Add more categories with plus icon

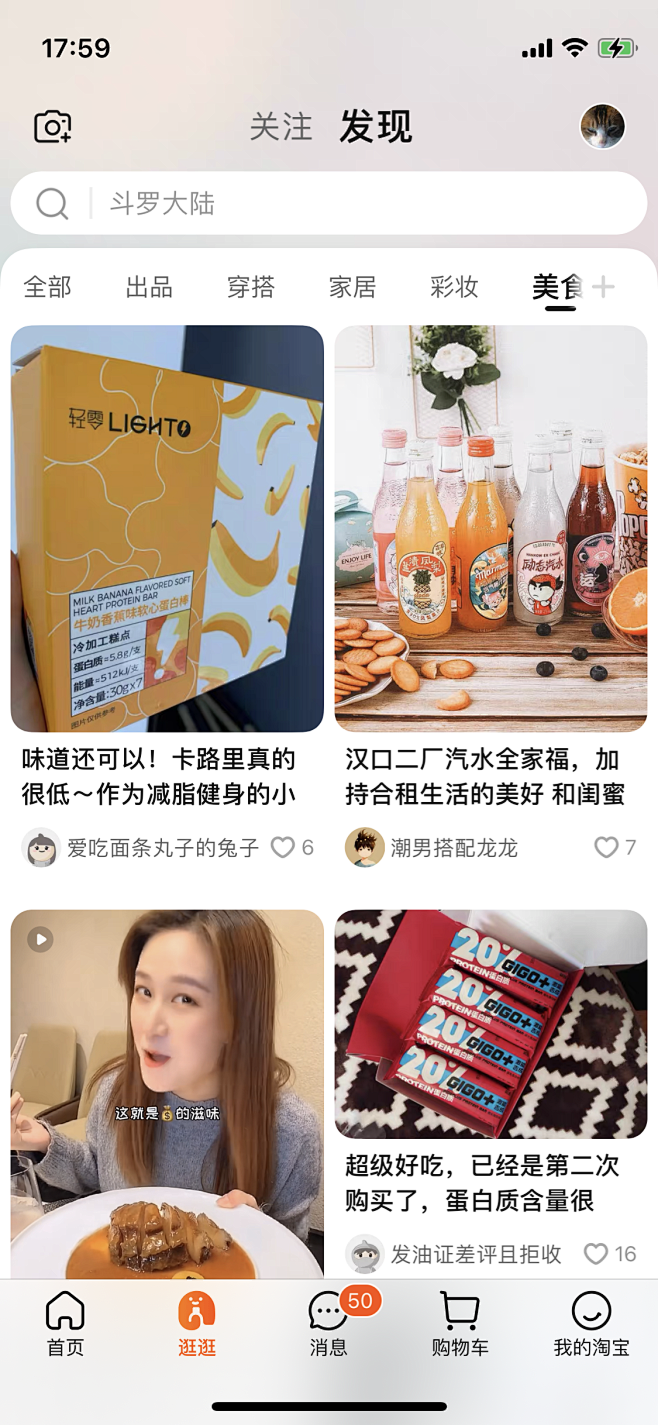603,288
